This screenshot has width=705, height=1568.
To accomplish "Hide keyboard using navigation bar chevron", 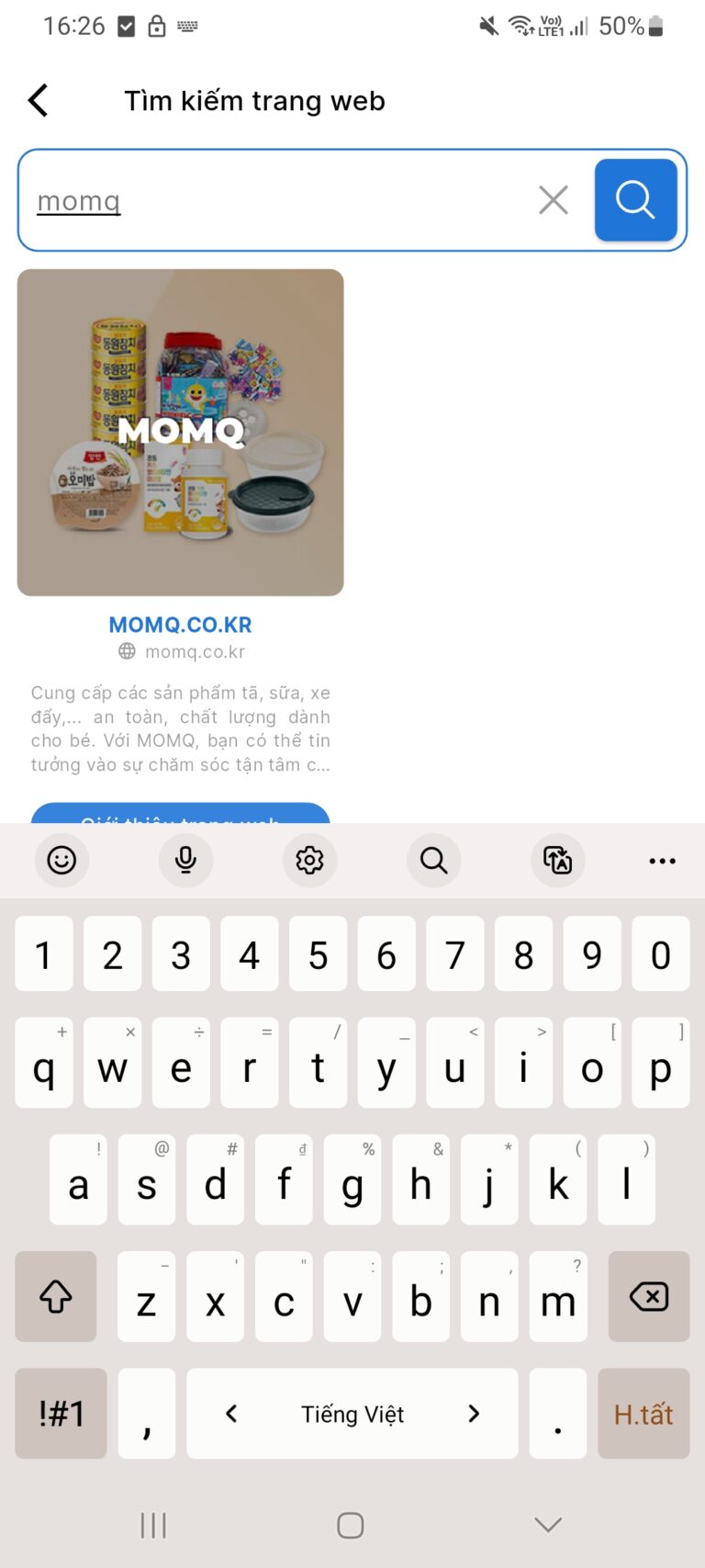I will 548,1525.
